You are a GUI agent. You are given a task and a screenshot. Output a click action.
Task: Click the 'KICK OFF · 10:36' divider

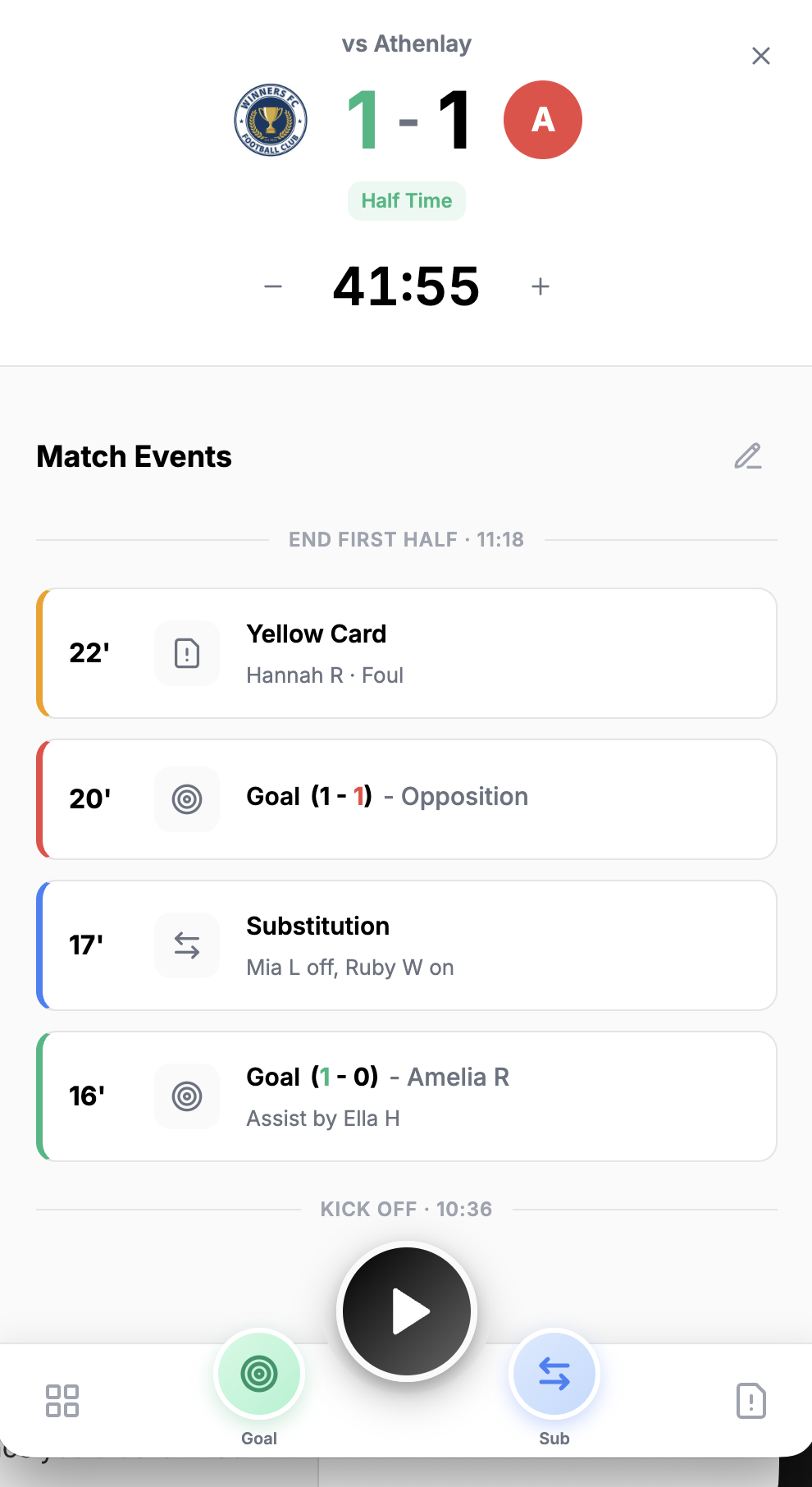click(x=406, y=1209)
